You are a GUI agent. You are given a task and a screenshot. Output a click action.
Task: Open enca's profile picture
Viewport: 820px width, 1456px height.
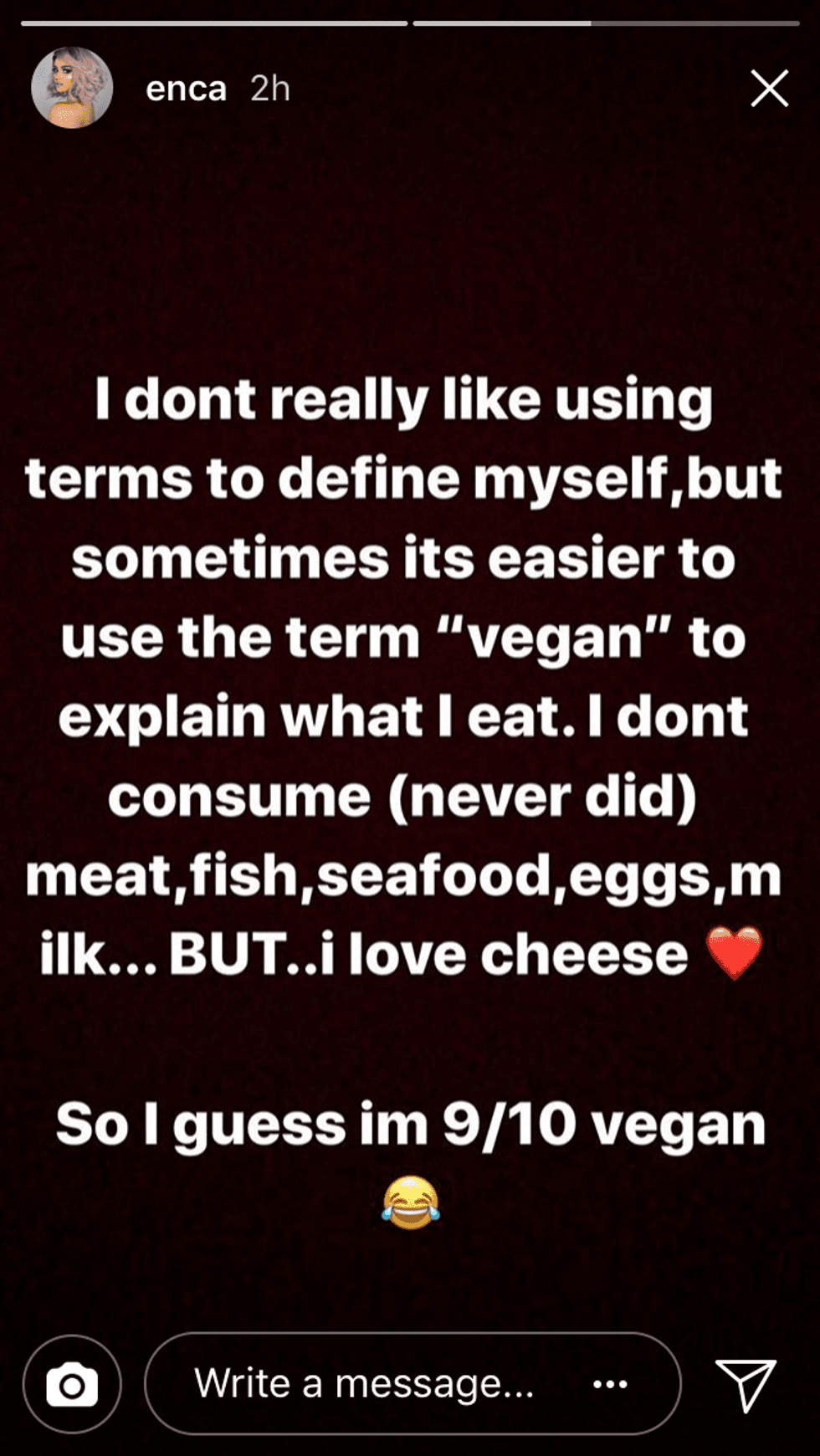click(x=72, y=88)
